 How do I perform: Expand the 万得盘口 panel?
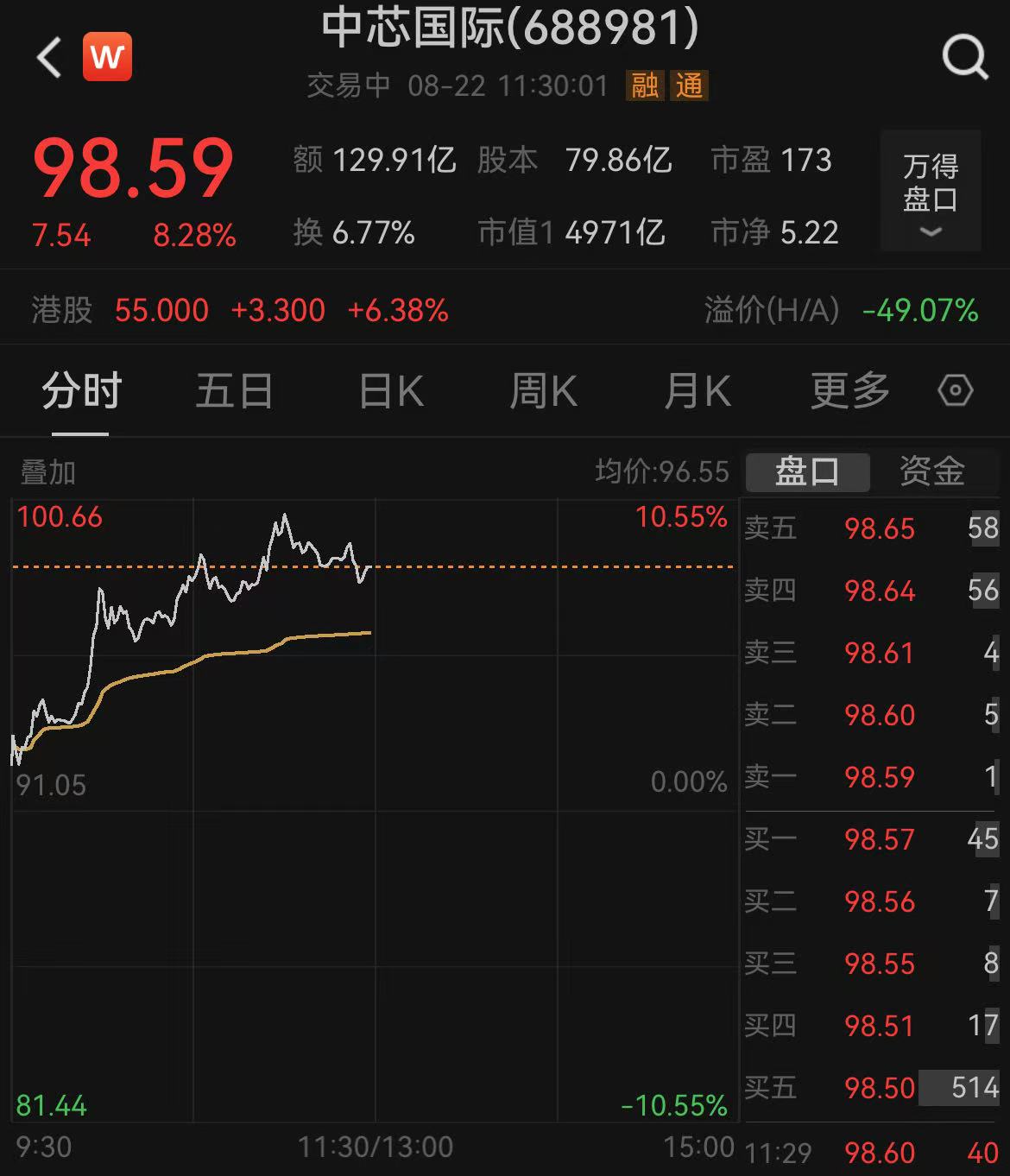(x=930, y=192)
